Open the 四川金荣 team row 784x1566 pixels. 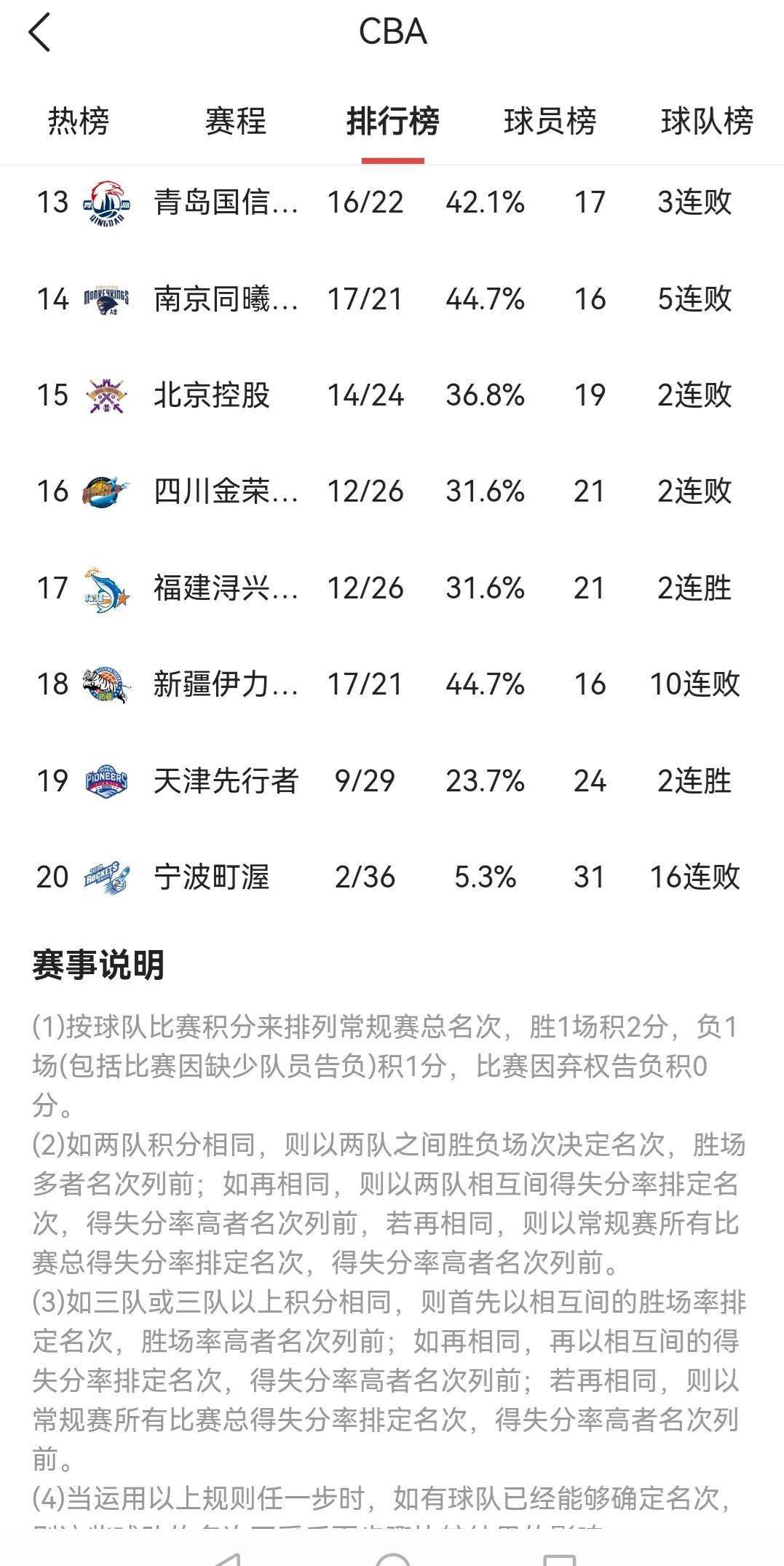point(226,491)
